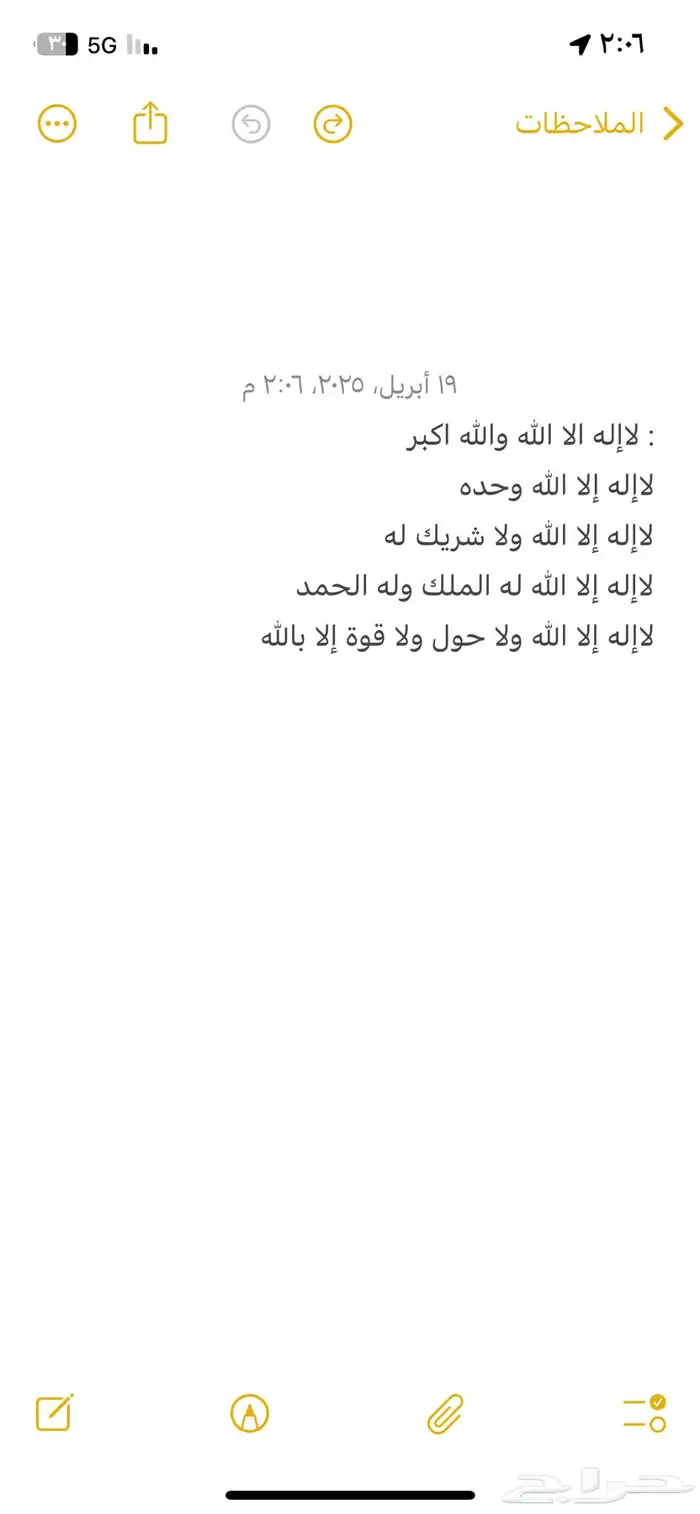Viewport: 700px width, 1514px height.
Task: Open the more options ellipsis menu
Action: click(57, 124)
